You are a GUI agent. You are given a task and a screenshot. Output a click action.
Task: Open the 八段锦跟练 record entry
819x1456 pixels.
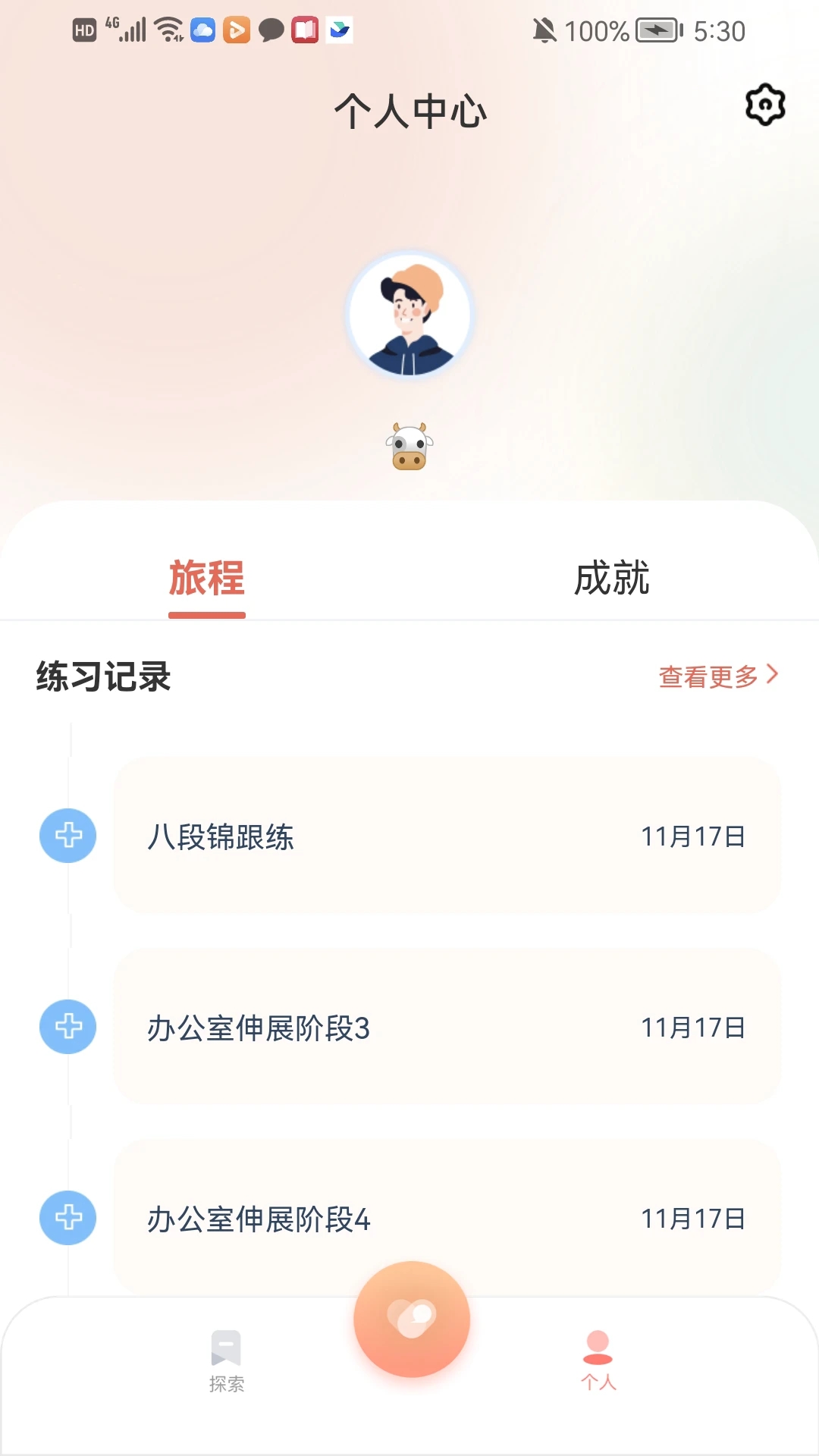pos(446,836)
